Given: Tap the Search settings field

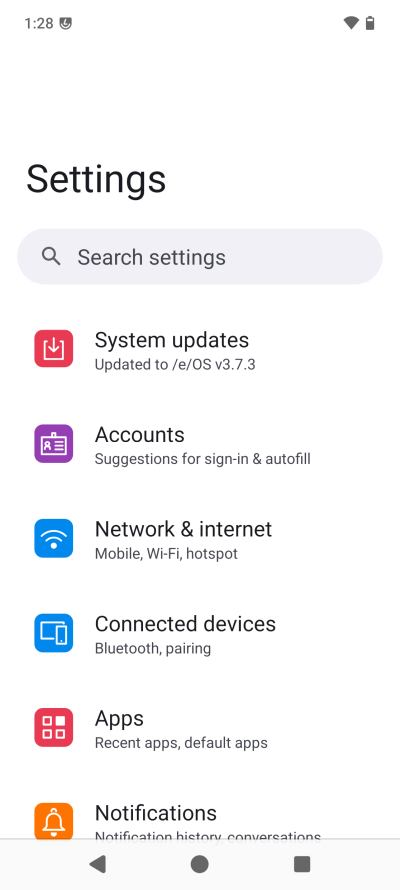Looking at the screenshot, I should point(200,257).
